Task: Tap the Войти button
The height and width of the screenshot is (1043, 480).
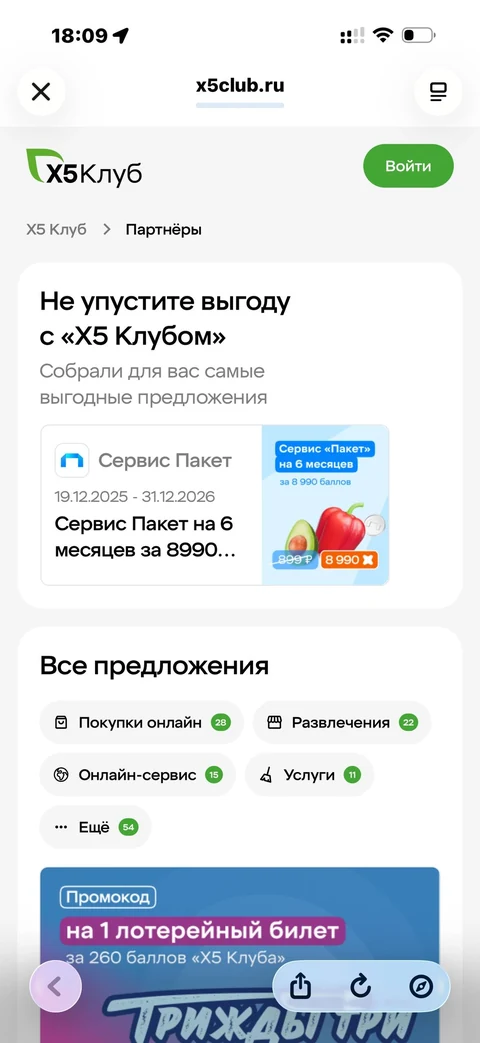Action: point(408,166)
